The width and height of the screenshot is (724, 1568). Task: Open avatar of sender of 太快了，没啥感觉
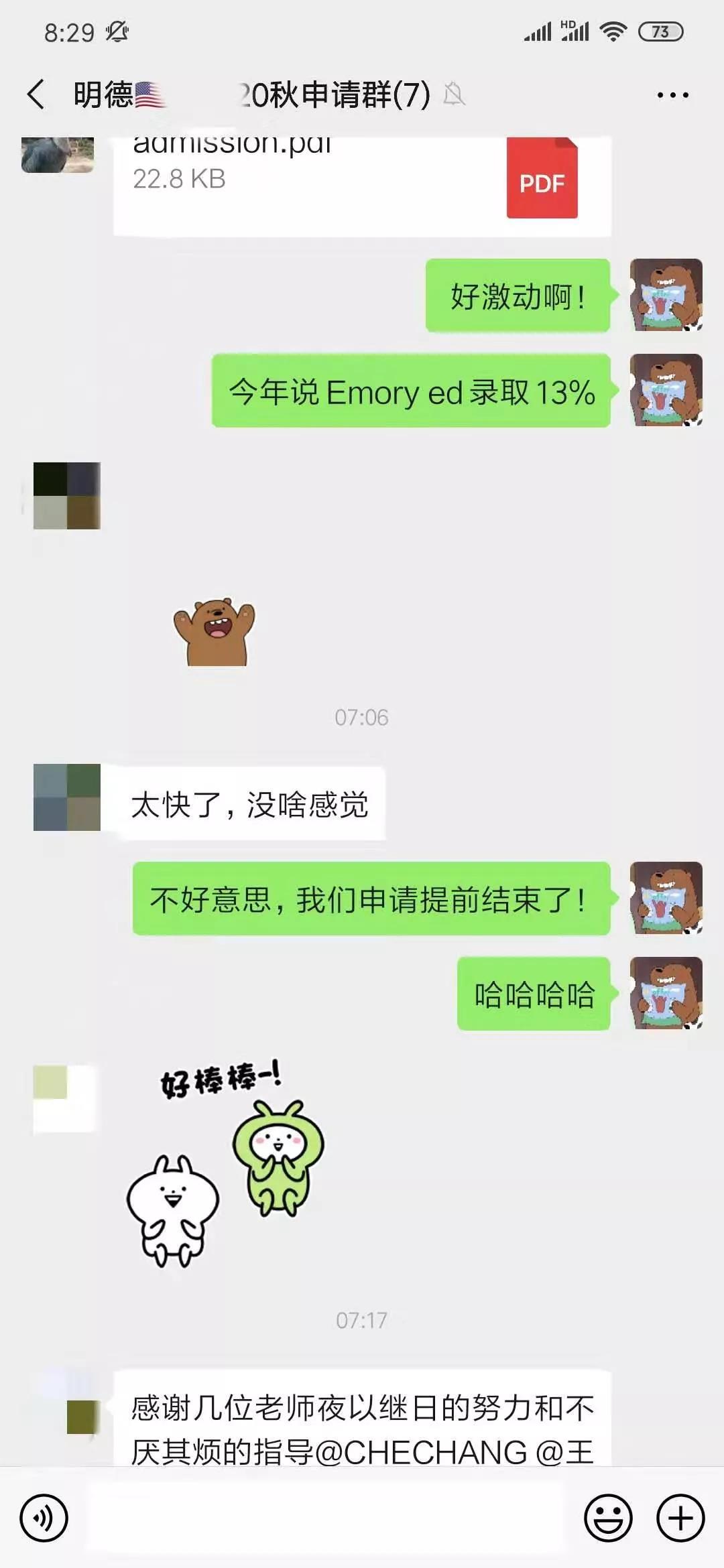coord(67,797)
